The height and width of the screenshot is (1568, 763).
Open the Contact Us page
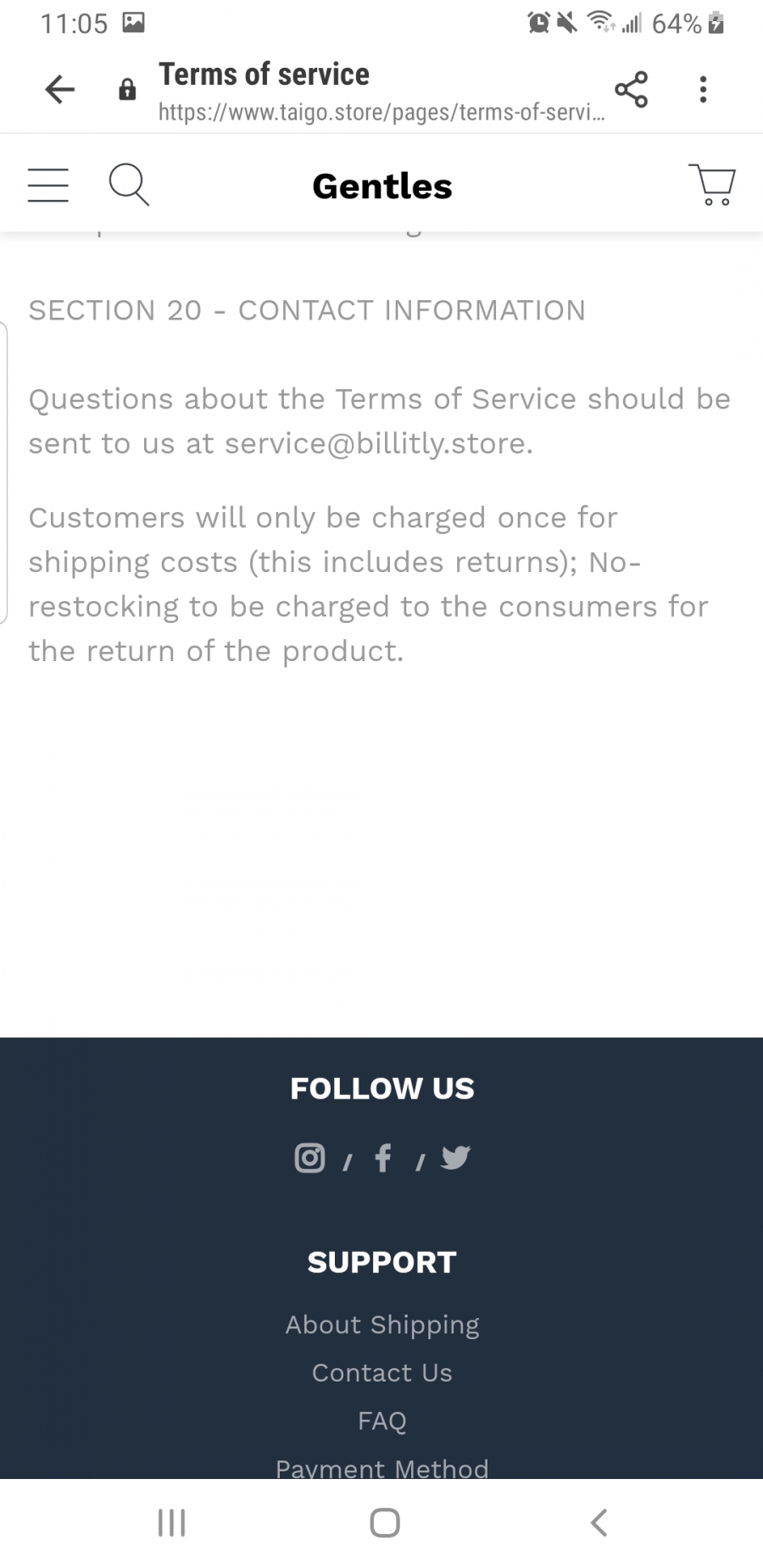(382, 1372)
